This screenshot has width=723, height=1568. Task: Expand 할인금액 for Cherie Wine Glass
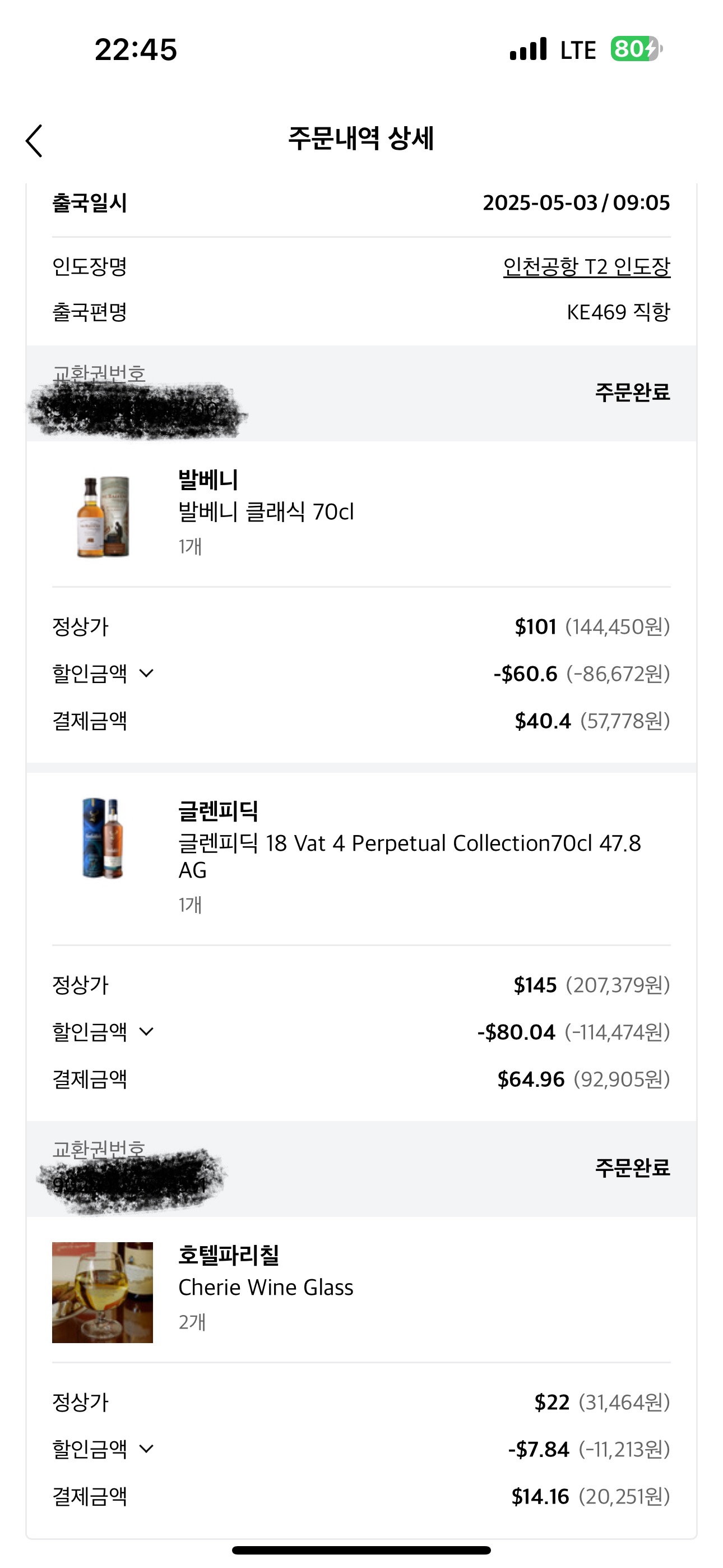click(147, 1449)
